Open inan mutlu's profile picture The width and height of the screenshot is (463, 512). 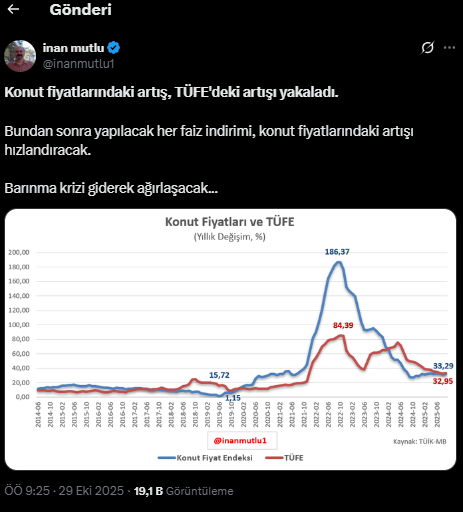(20, 56)
